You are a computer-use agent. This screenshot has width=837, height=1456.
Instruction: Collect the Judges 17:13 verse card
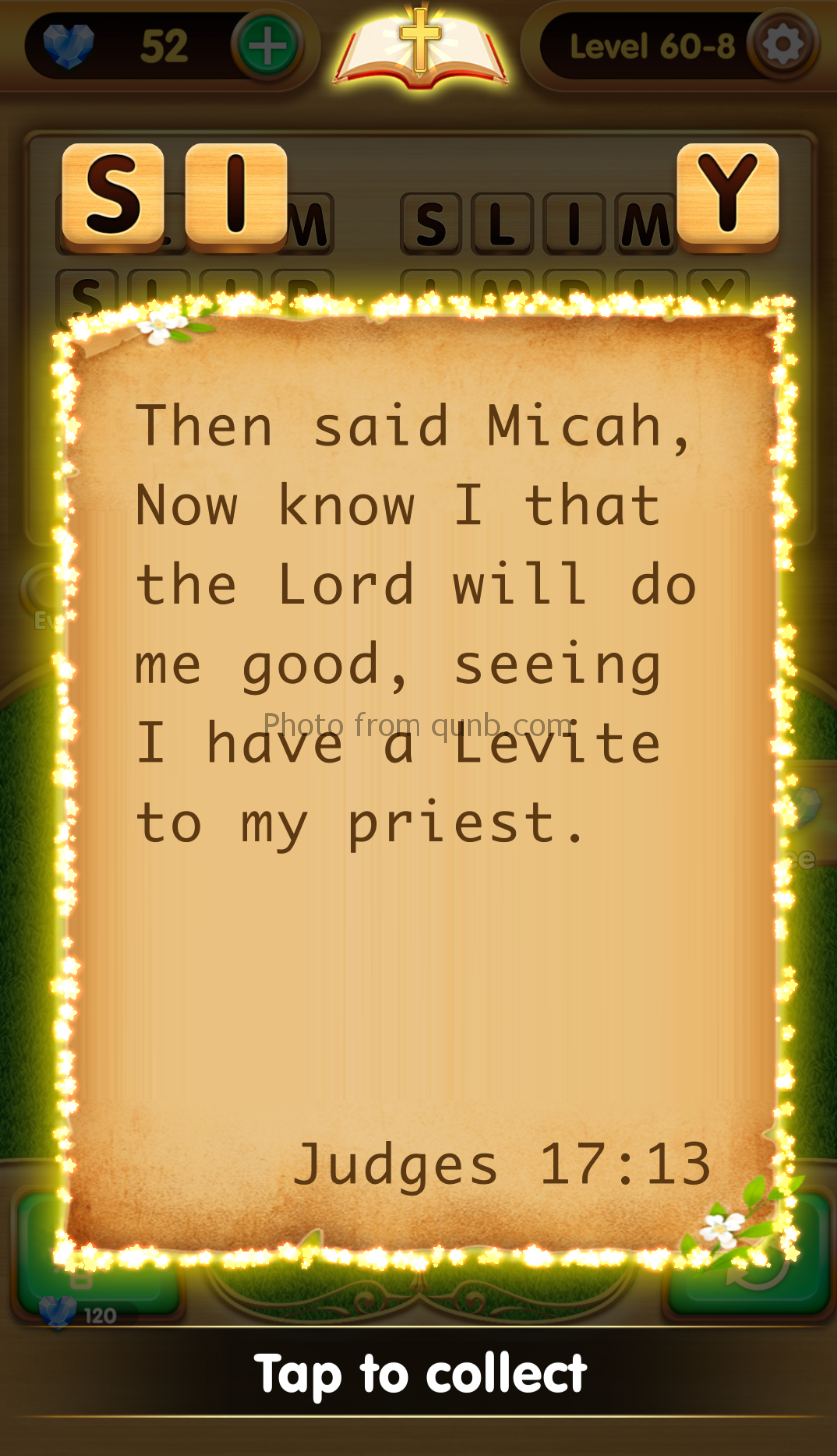pos(419,779)
